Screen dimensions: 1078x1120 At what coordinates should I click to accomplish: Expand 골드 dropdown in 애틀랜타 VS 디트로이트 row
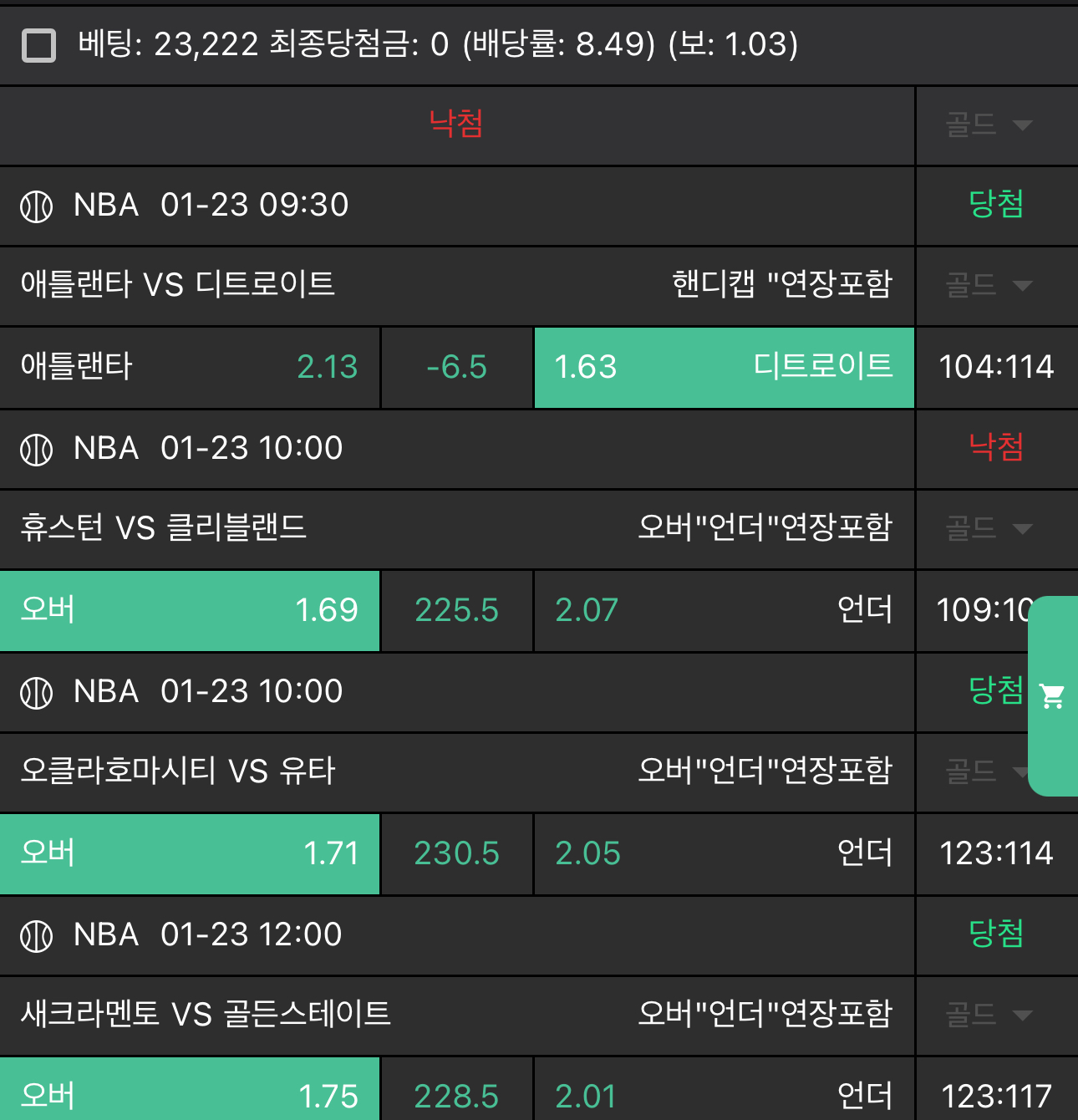coord(989,286)
